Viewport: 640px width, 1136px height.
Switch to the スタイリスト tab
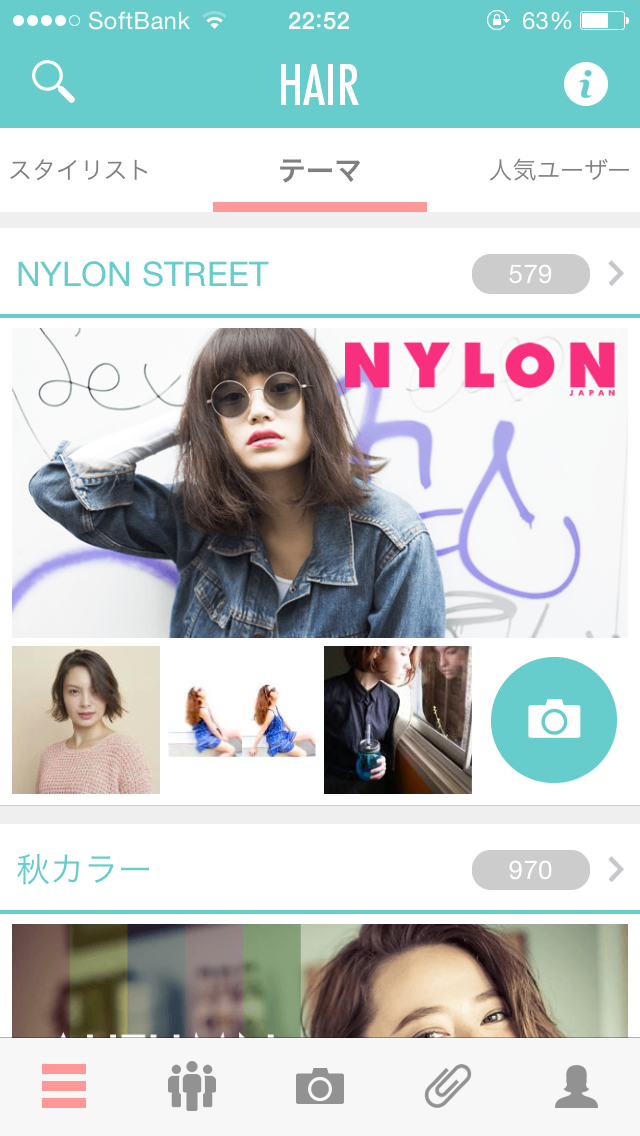pyautogui.click(x=80, y=170)
